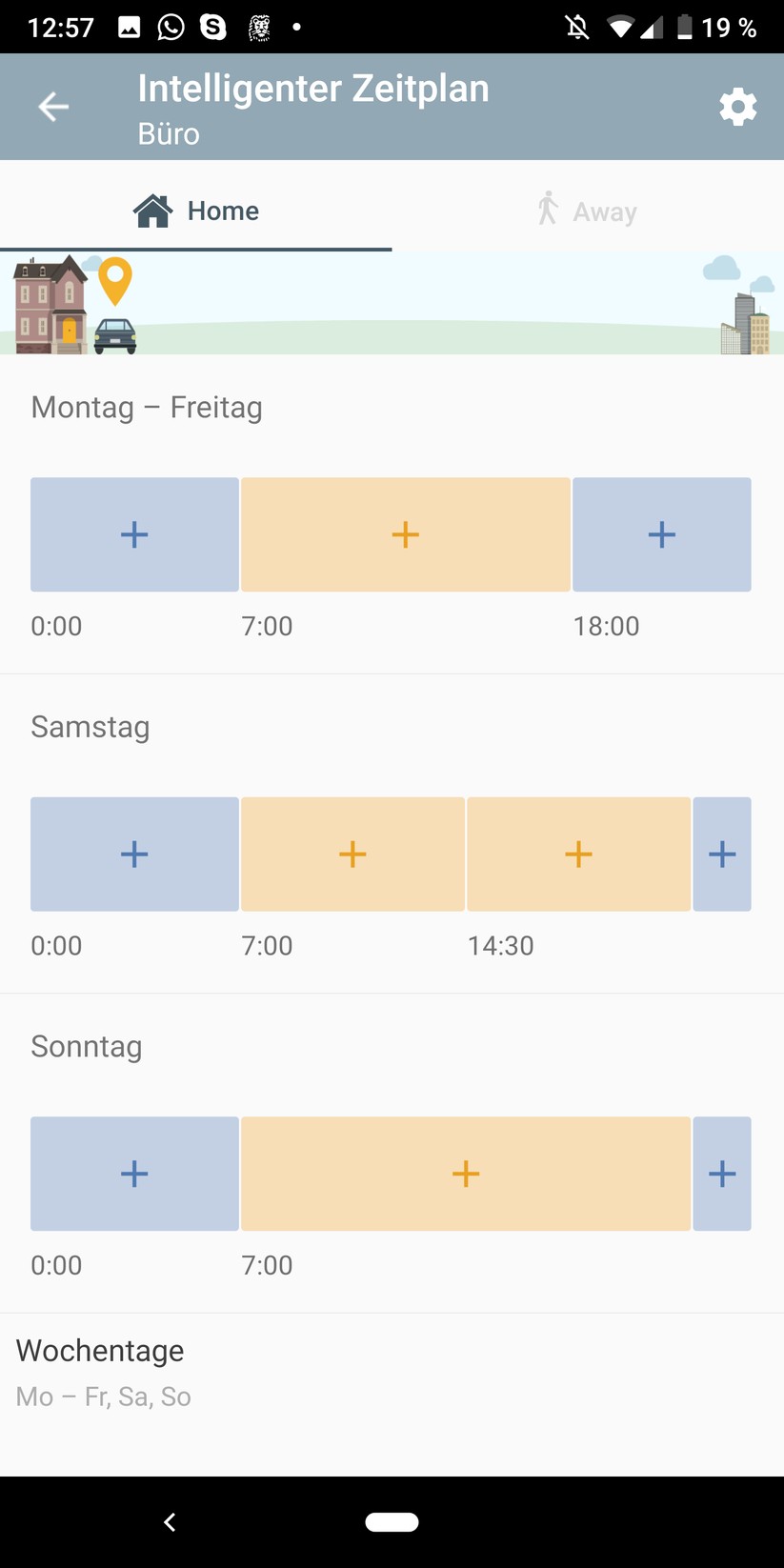Select the Sonntag 0:00 time block

[134, 1174]
